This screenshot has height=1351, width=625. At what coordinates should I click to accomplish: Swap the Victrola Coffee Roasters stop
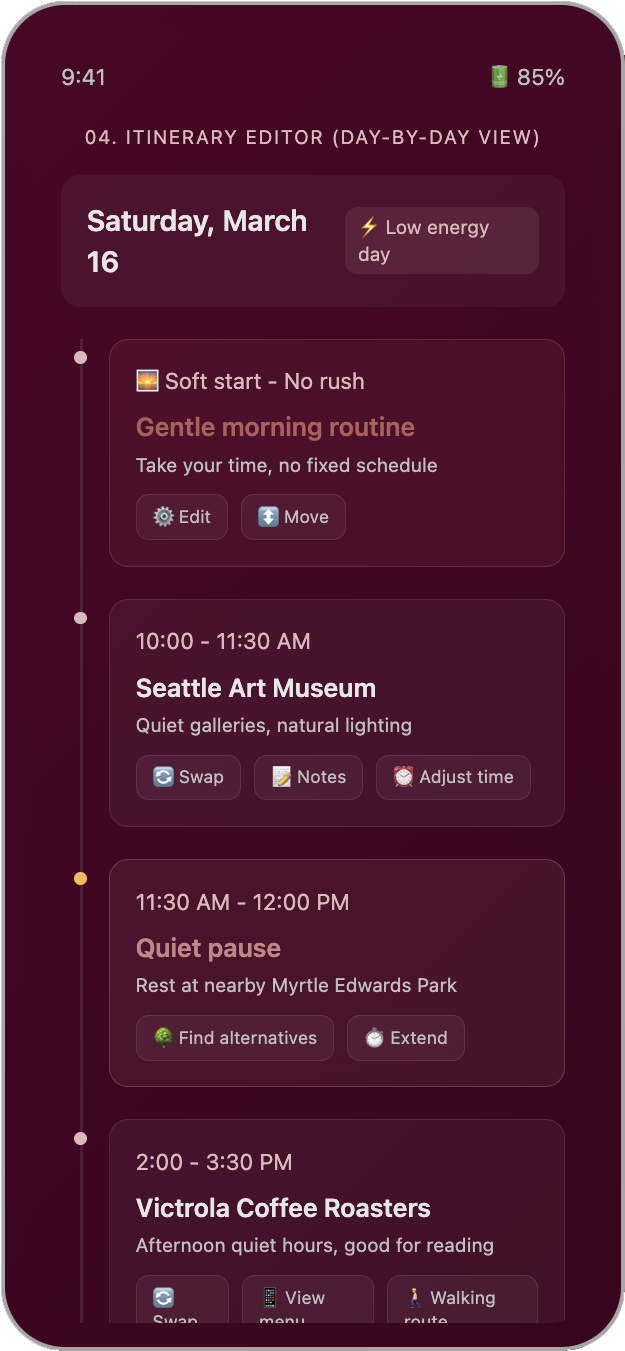(x=182, y=1299)
